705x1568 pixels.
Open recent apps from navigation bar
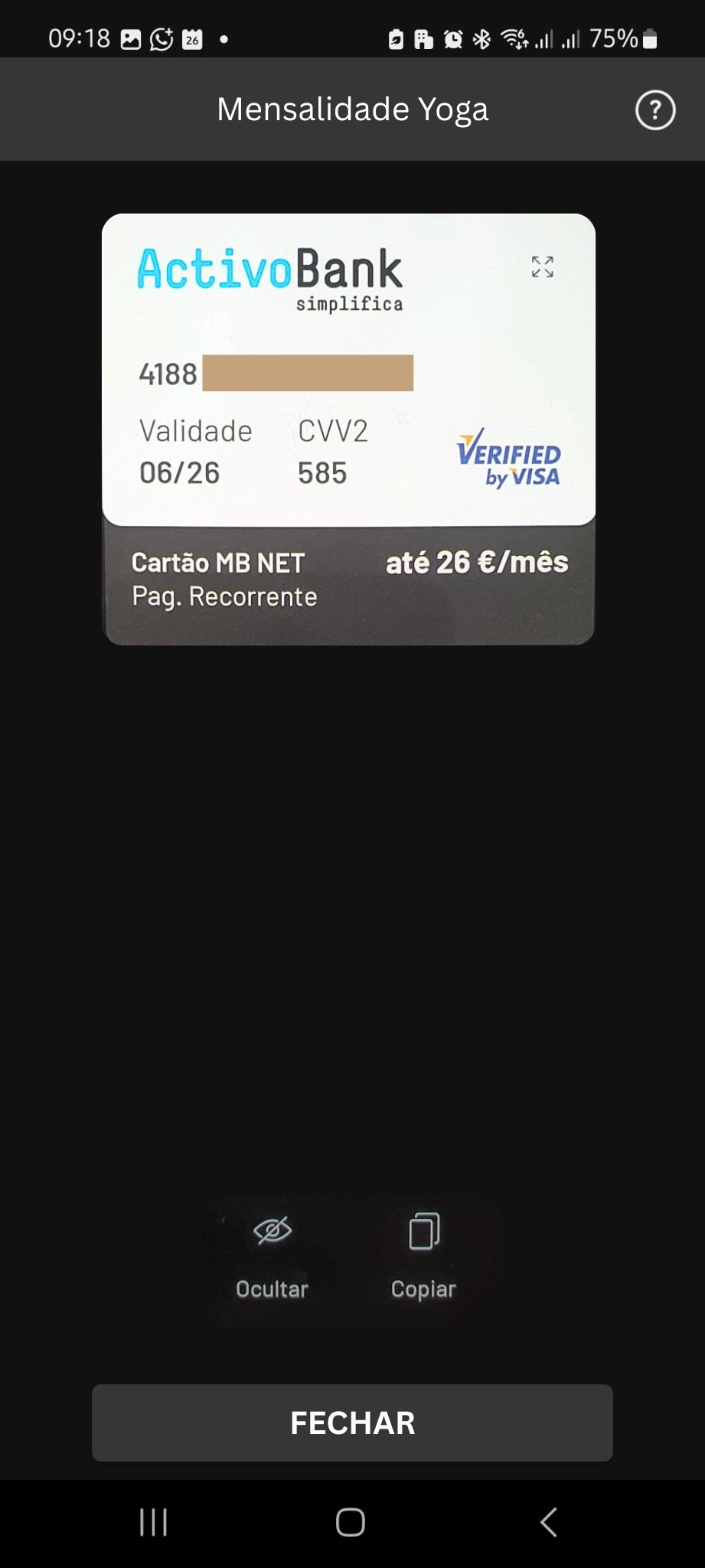click(x=153, y=1522)
